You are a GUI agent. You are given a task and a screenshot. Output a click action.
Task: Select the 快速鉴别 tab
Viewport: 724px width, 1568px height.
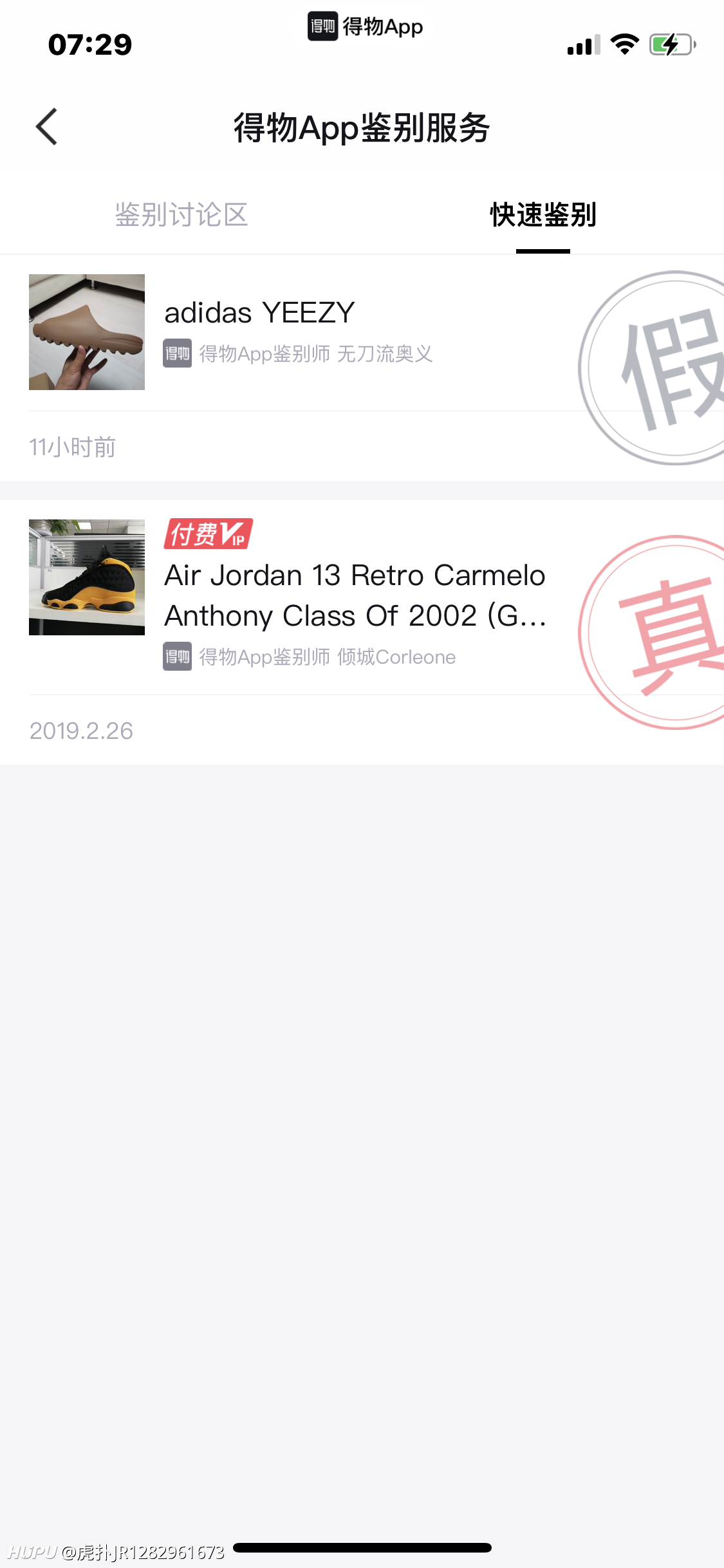pos(543,215)
